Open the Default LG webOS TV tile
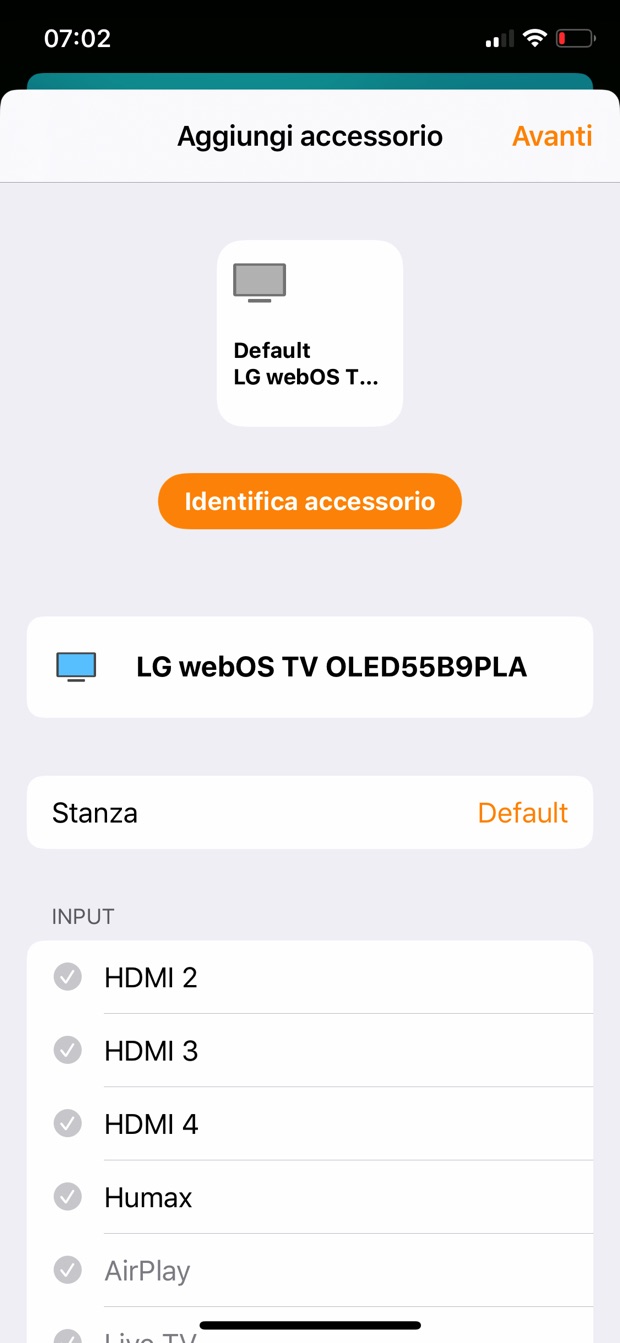 coord(310,333)
